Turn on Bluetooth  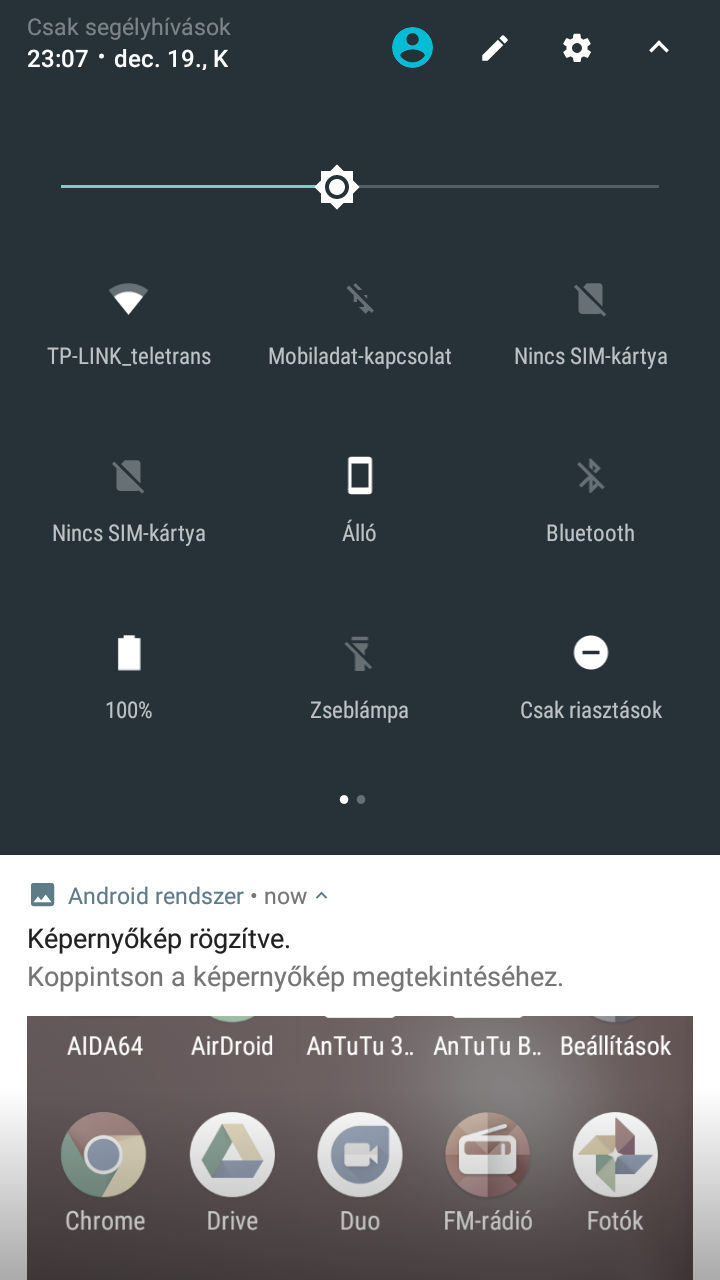click(591, 500)
